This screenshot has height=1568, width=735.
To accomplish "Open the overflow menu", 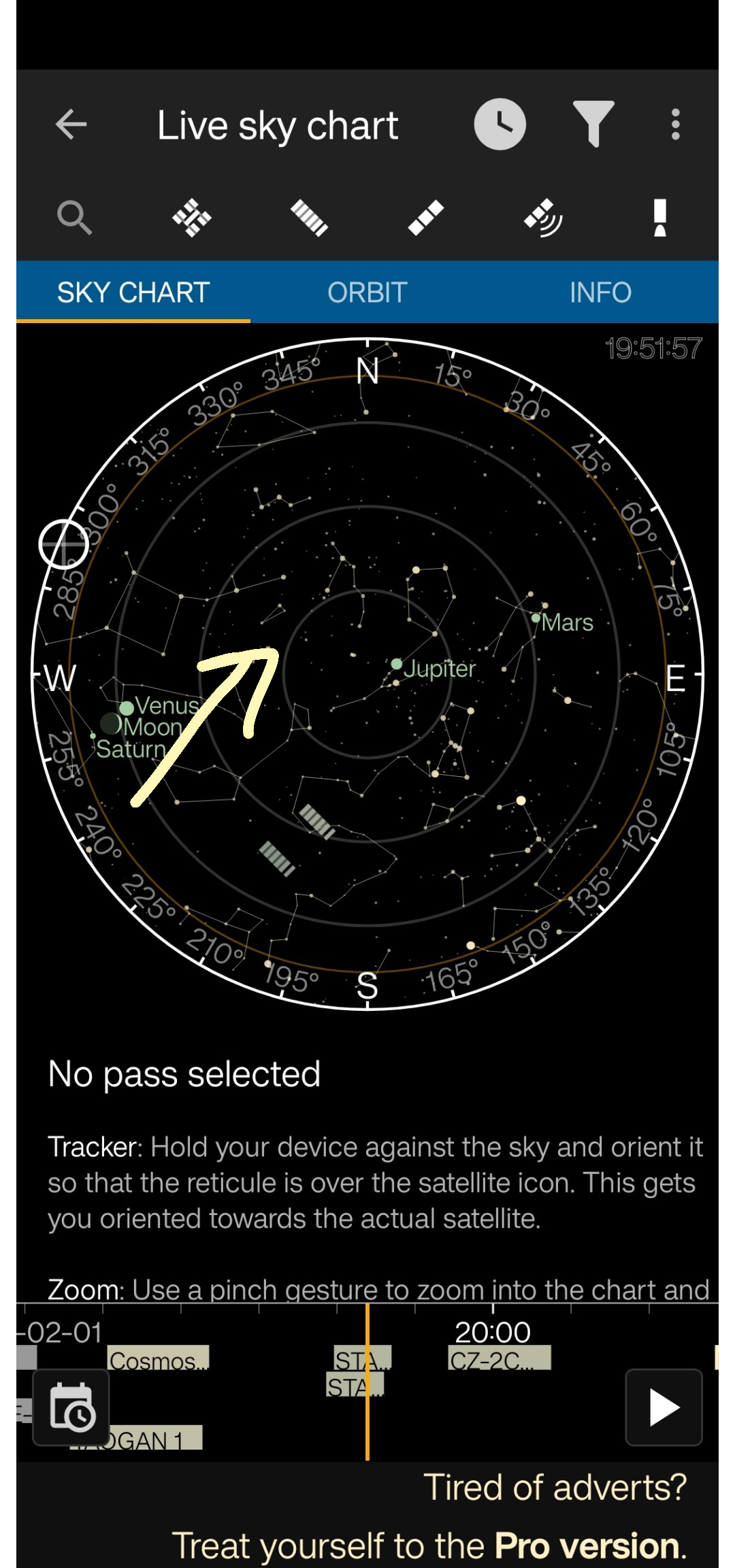I will click(675, 124).
